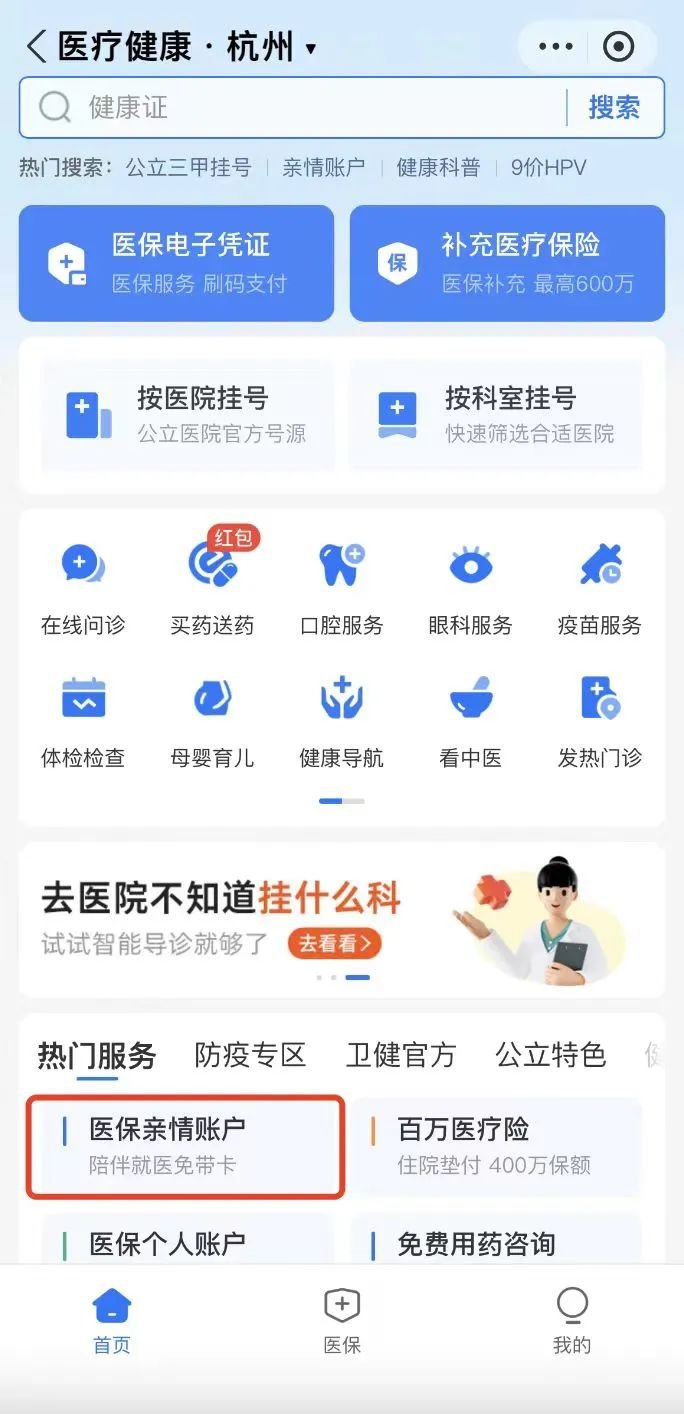Switch to the 防疫专区 tab
The image size is (684, 1414).
[250, 1055]
